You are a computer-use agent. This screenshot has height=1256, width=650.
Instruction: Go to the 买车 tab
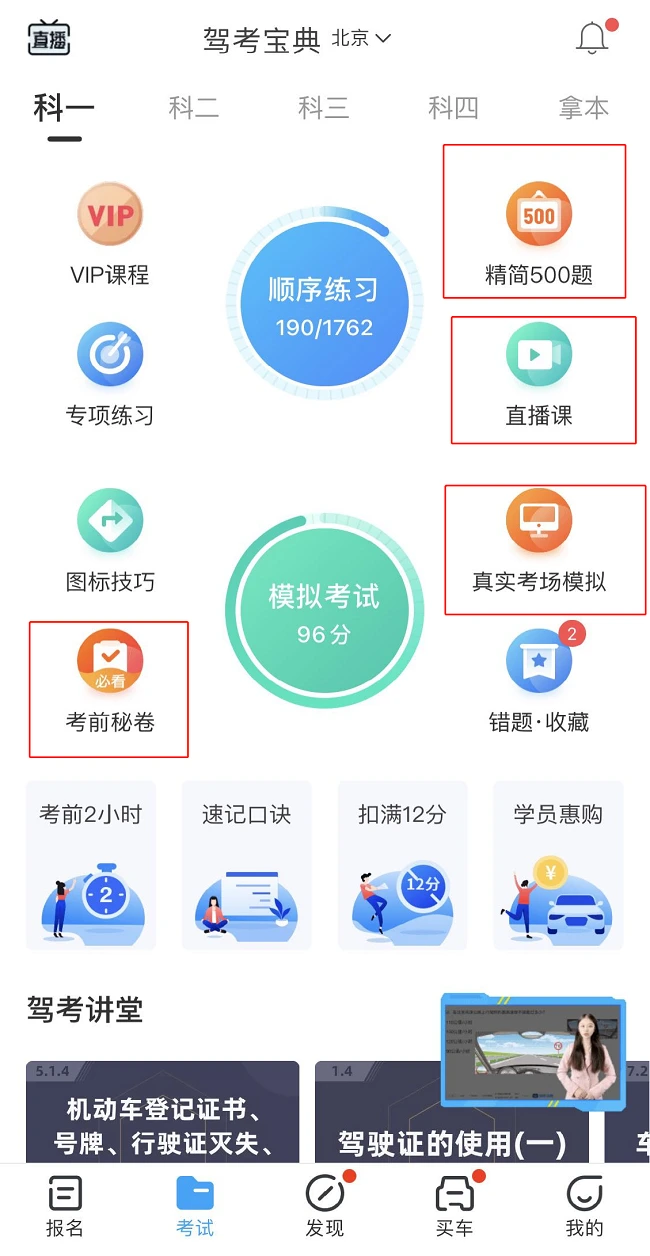coord(454,1205)
